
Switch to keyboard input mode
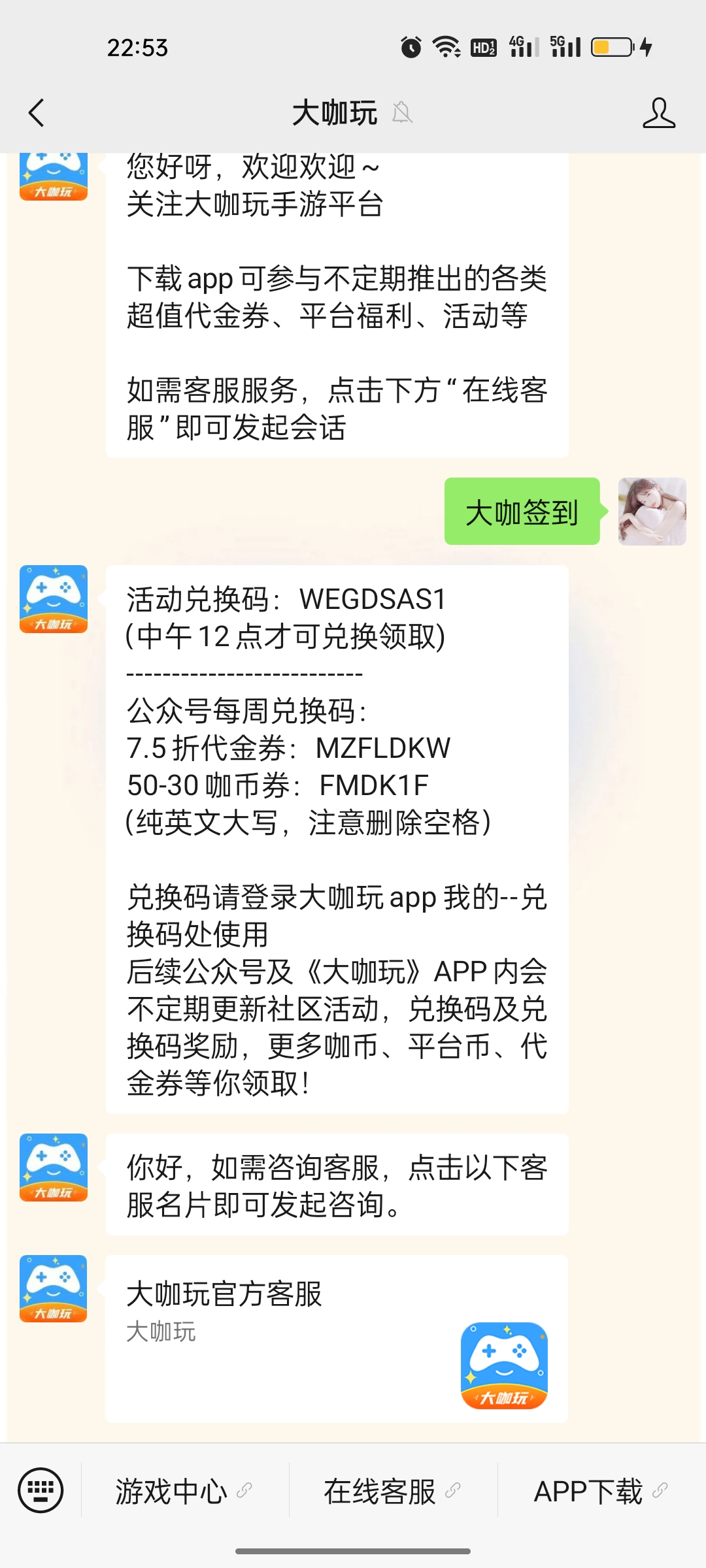click(x=41, y=1491)
